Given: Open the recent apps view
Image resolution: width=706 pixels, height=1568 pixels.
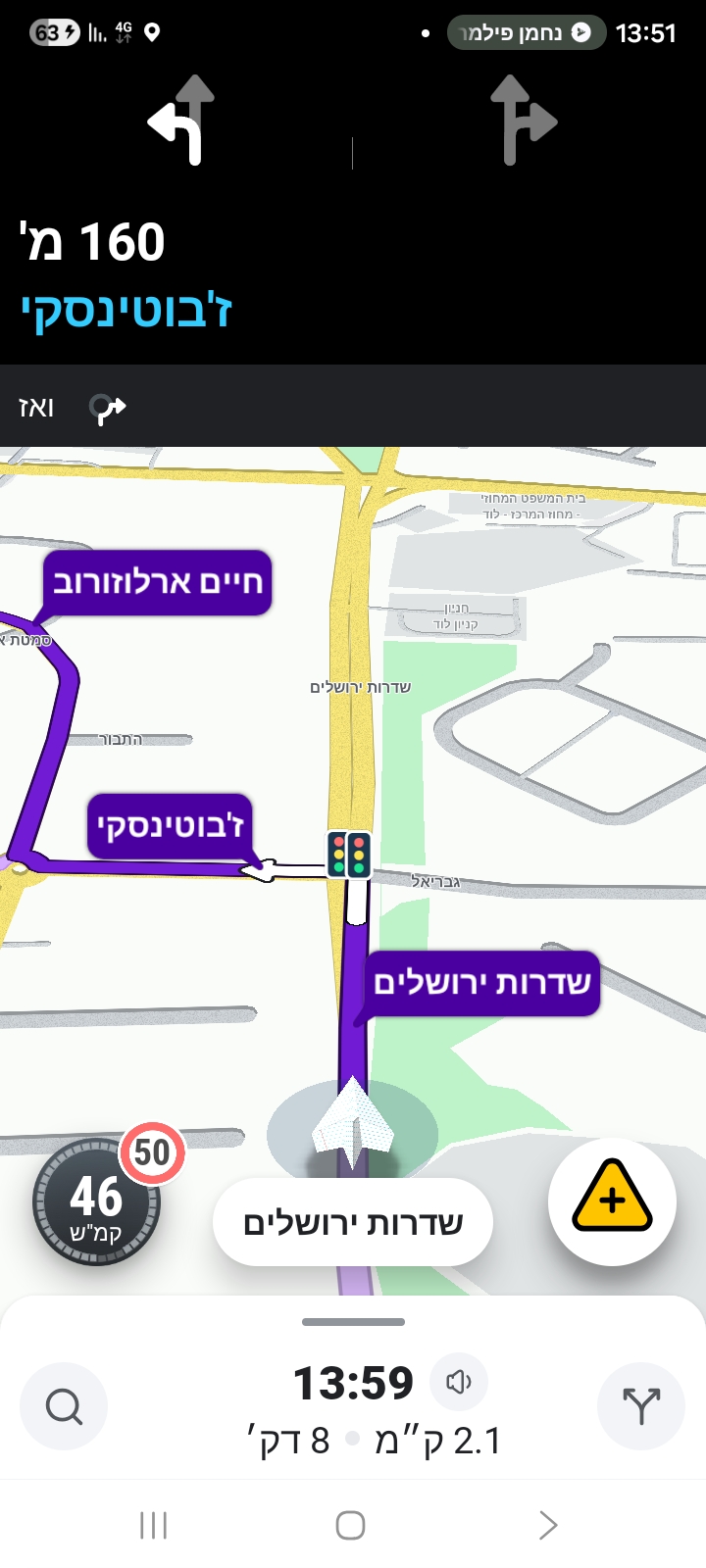Looking at the screenshot, I should click(154, 1525).
